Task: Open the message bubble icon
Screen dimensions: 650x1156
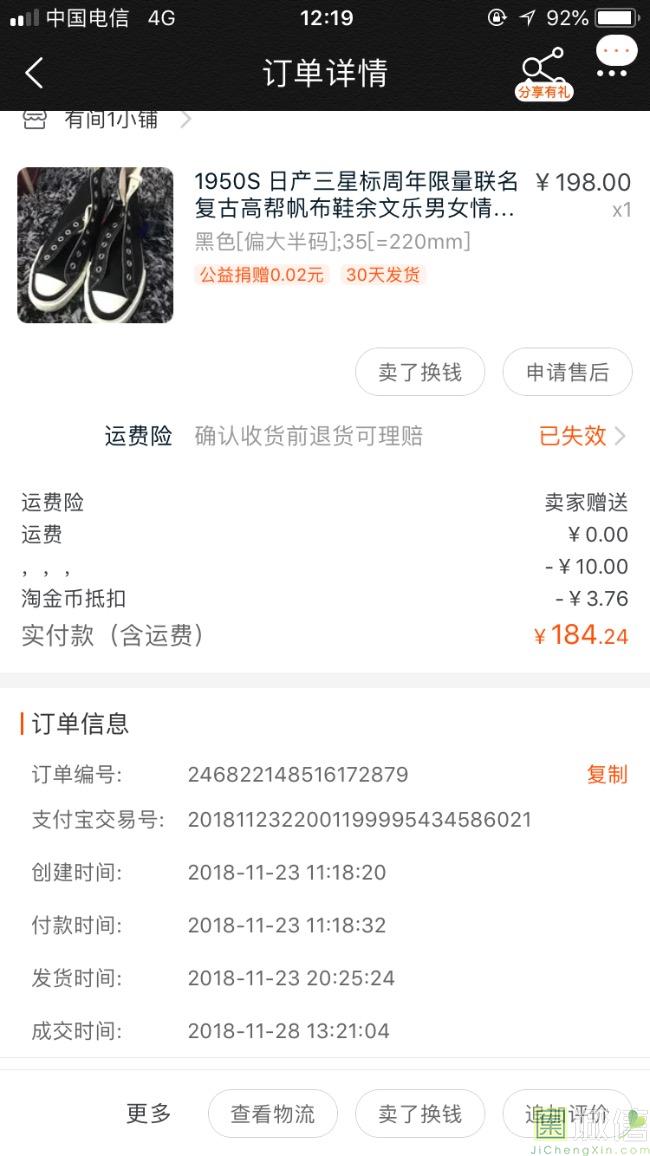Action: click(x=616, y=57)
